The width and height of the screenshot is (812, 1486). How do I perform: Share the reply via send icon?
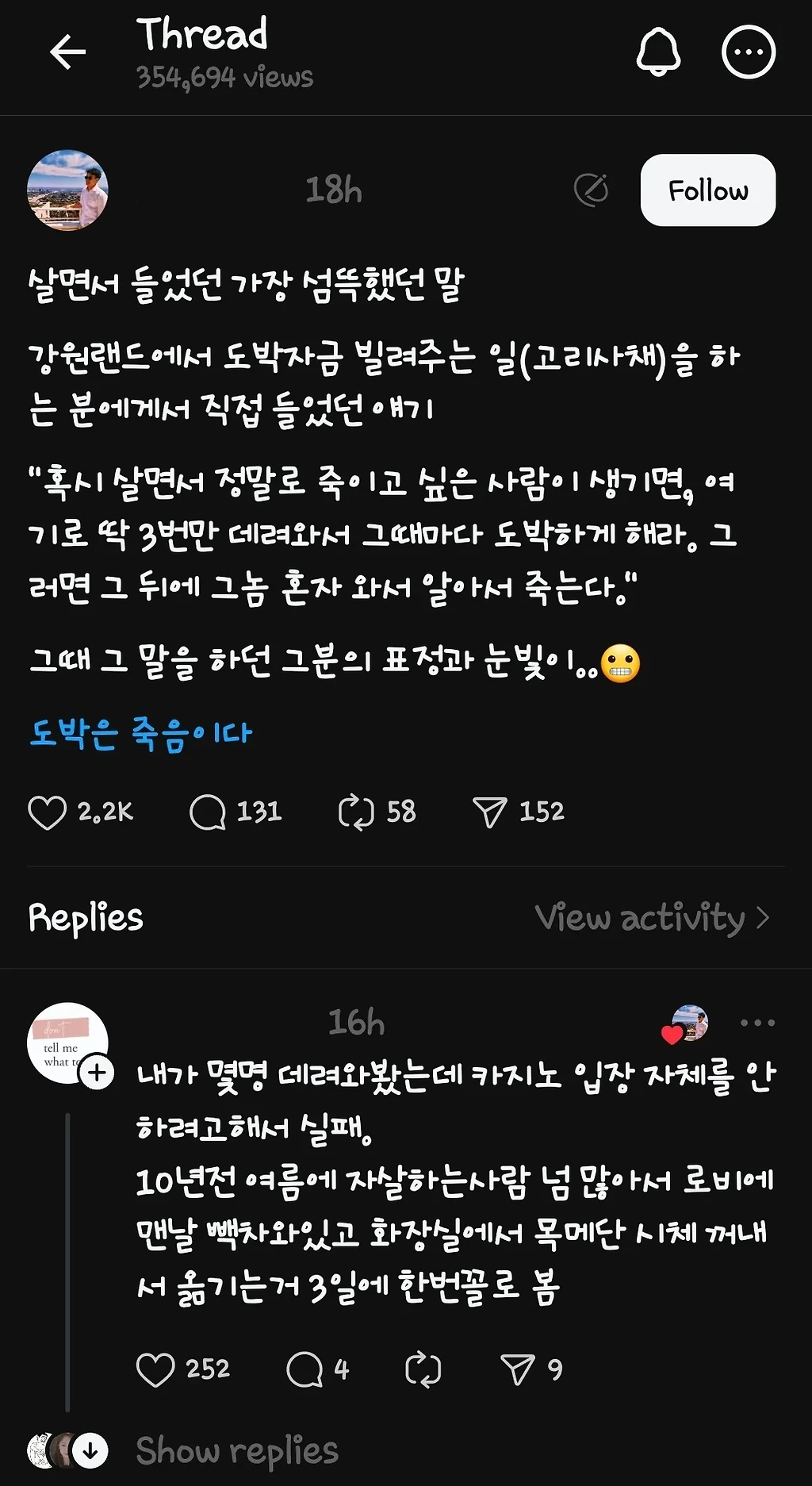518,1369
